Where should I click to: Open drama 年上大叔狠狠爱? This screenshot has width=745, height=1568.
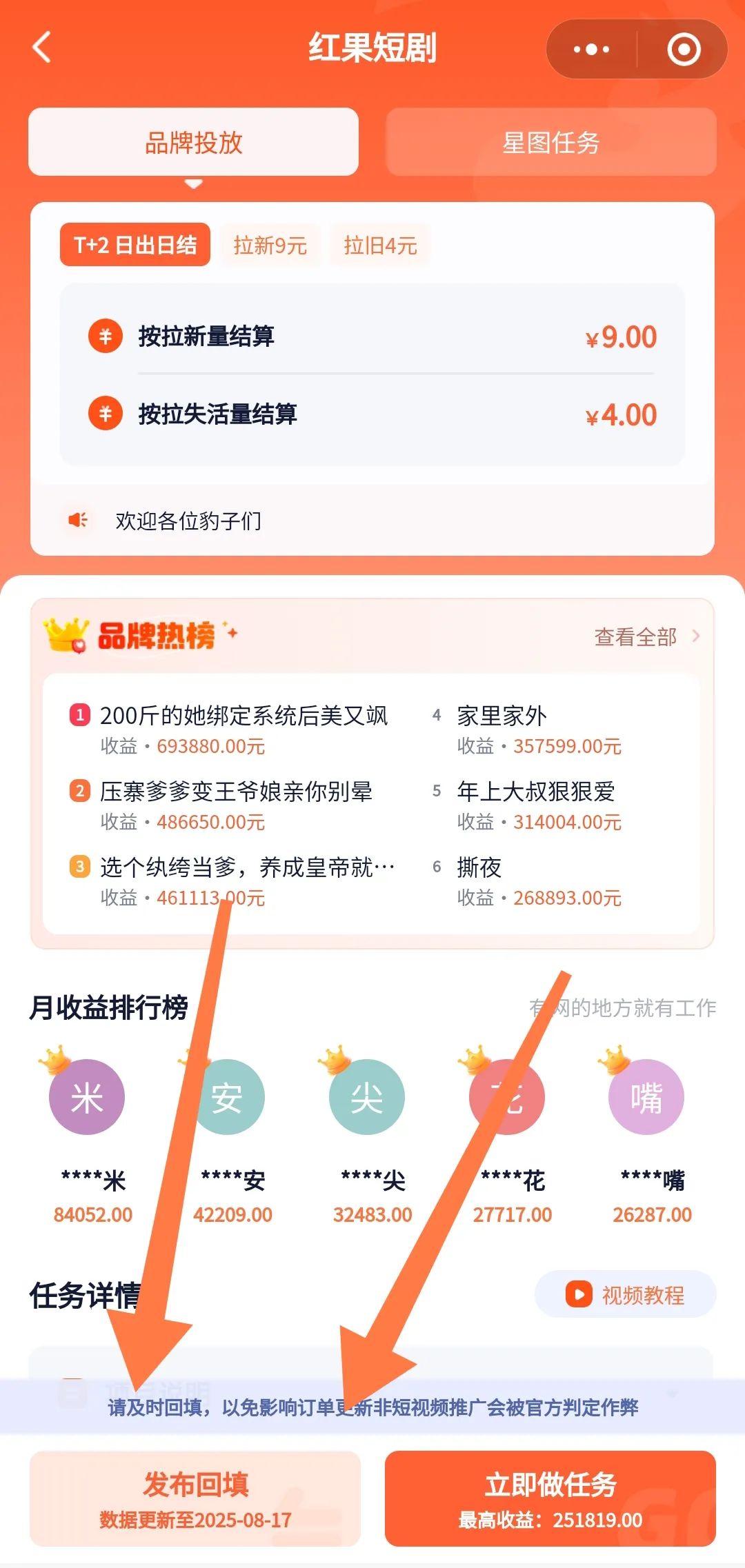pyautogui.click(x=535, y=792)
